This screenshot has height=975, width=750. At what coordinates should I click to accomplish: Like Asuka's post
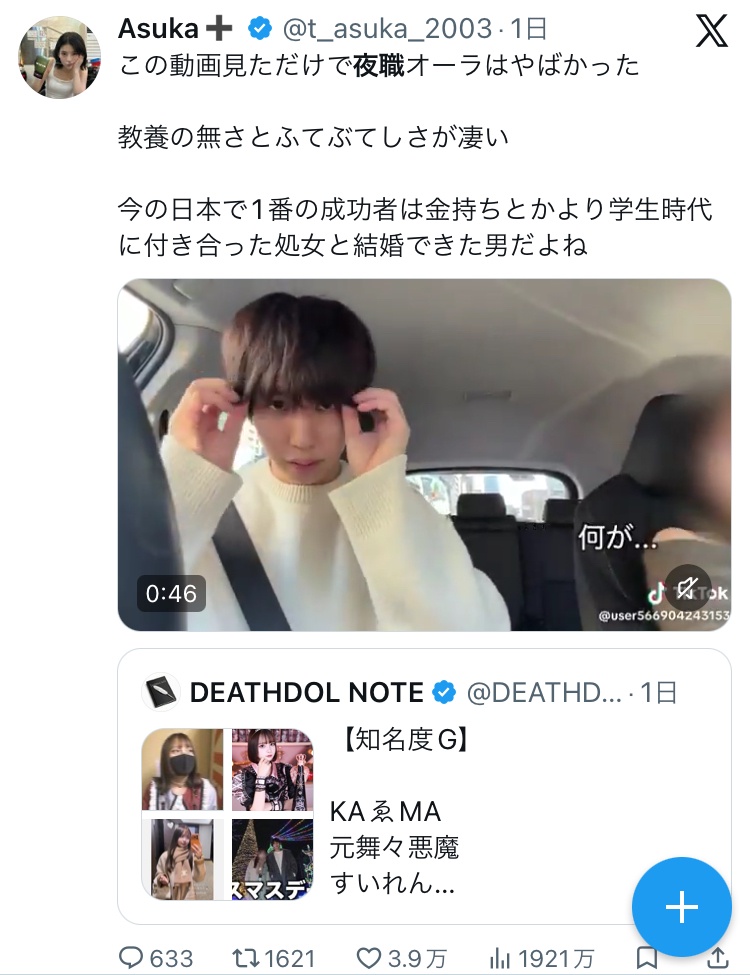[402, 958]
